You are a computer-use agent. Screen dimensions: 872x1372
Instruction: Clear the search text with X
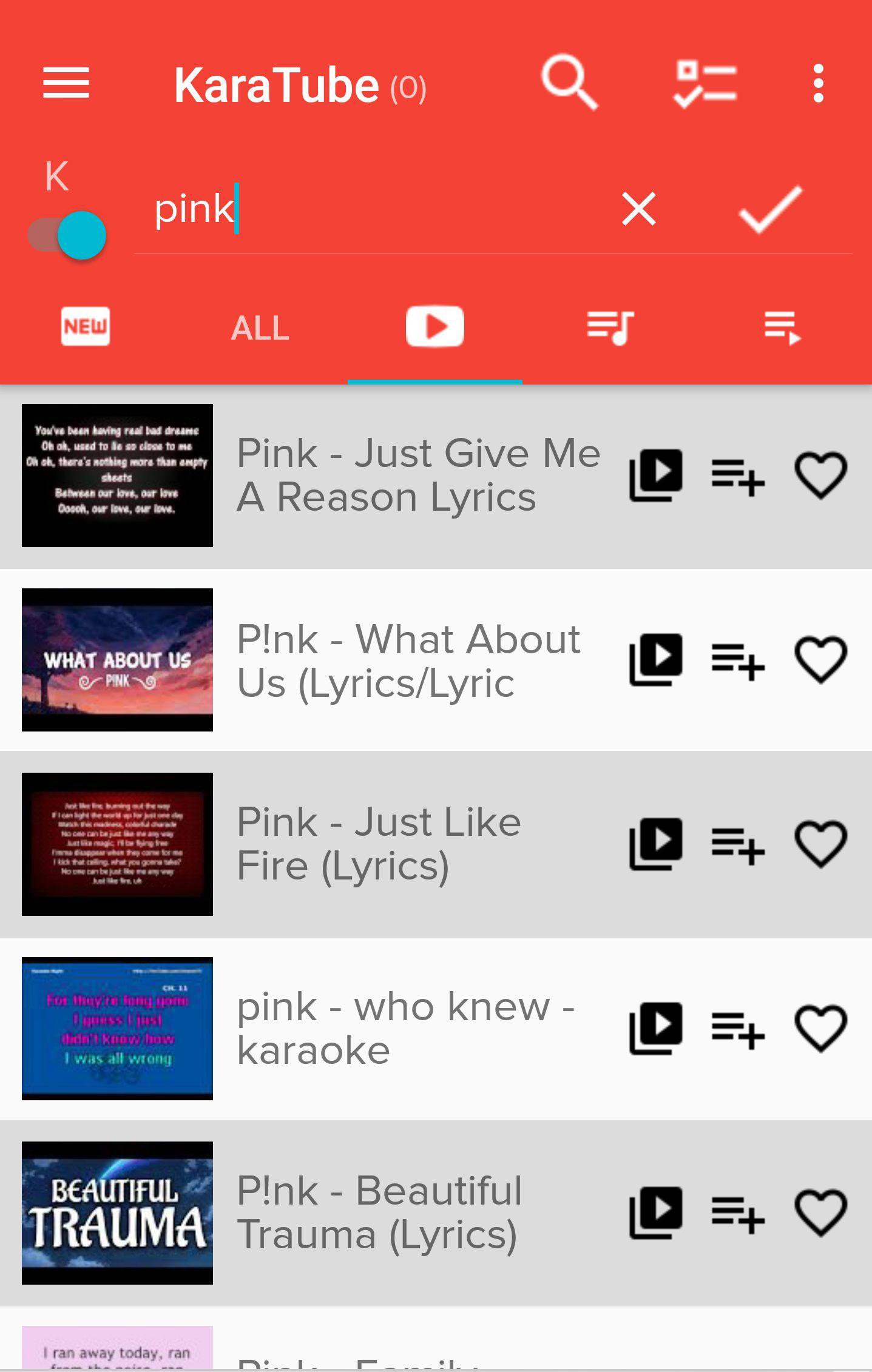point(639,209)
